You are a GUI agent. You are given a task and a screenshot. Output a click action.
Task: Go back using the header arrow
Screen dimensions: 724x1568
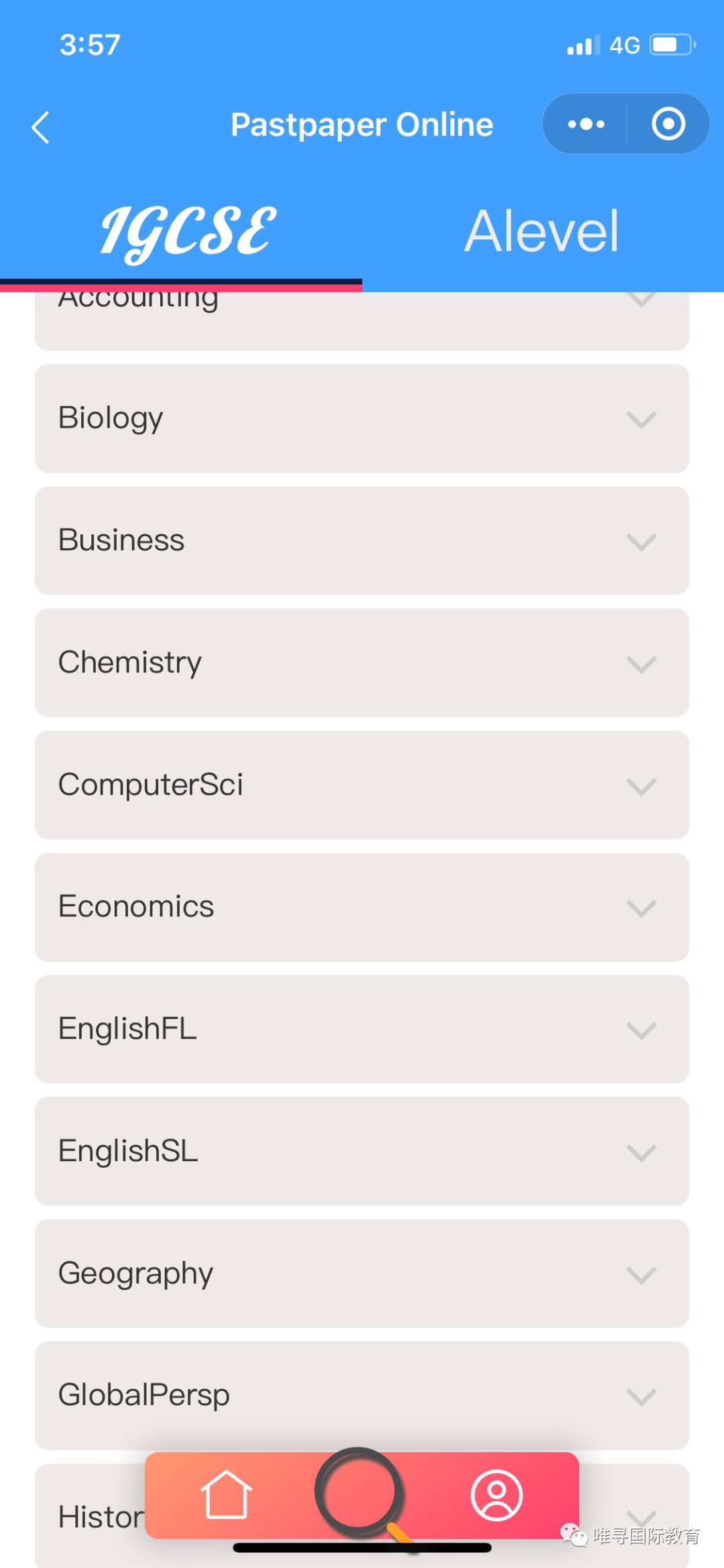tap(41, 127)
